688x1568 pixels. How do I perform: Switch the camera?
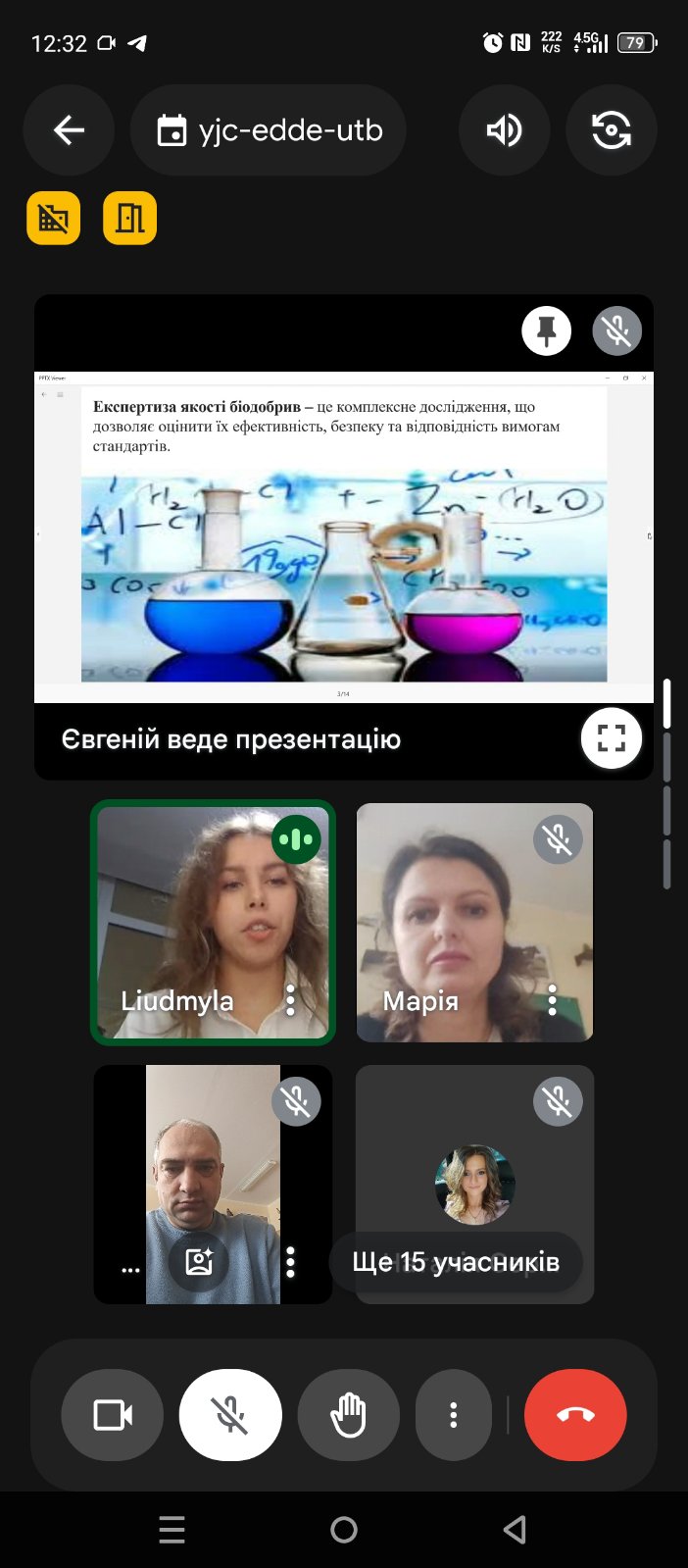pyautogui.click(x=612, y=130)
